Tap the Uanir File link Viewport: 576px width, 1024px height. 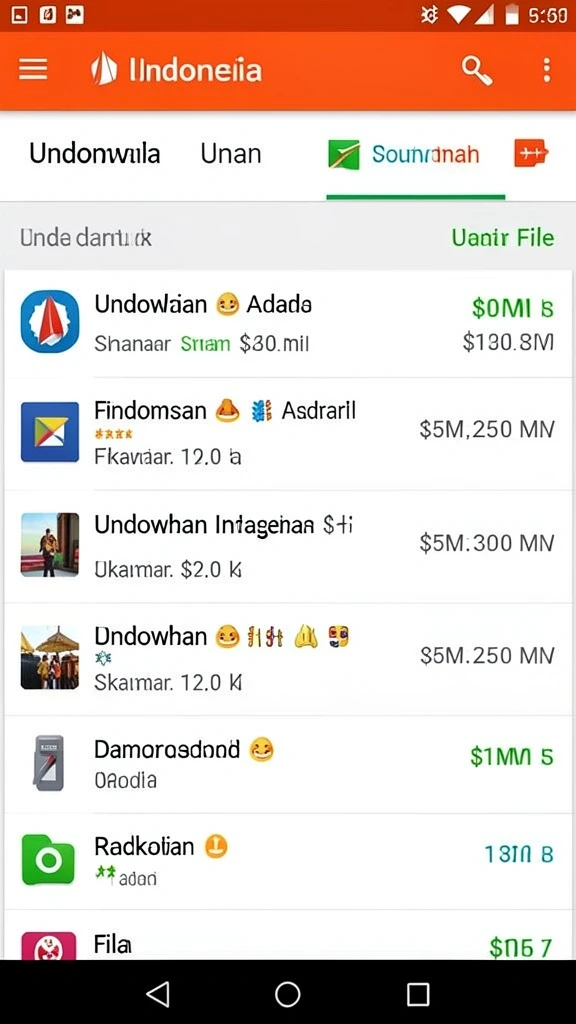point(502,238)
